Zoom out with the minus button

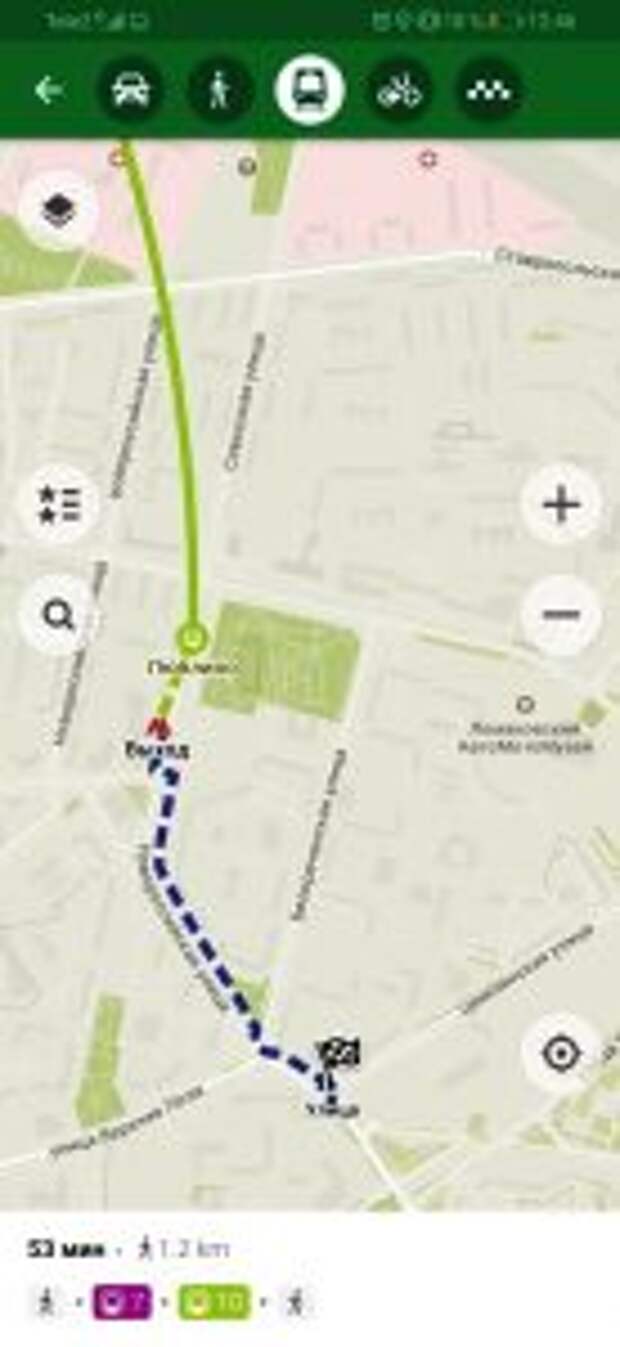(561, 615)
